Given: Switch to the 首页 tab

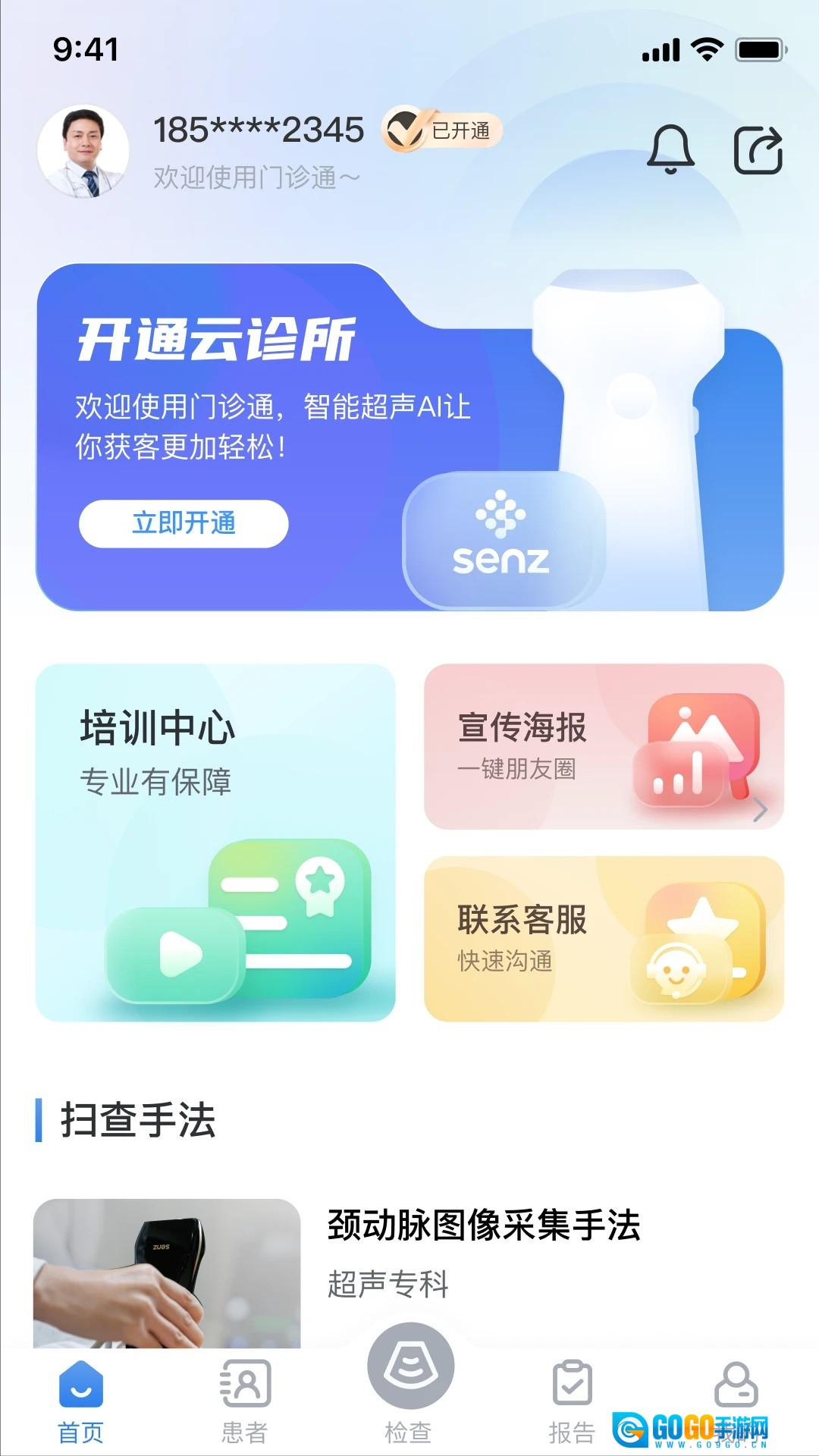Looking at the screenshot, I should [x=80, y=1401].
